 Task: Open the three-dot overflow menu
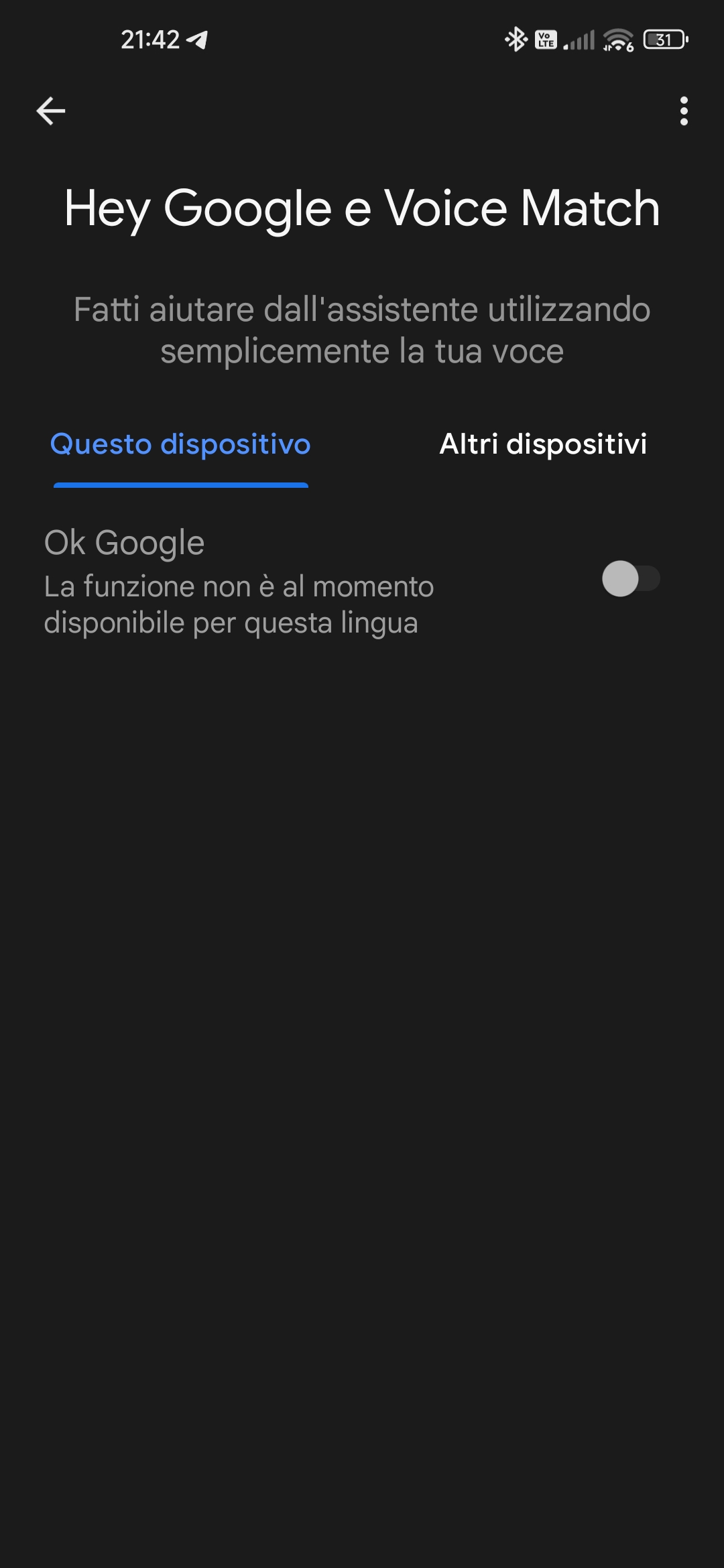click(683, 111)
